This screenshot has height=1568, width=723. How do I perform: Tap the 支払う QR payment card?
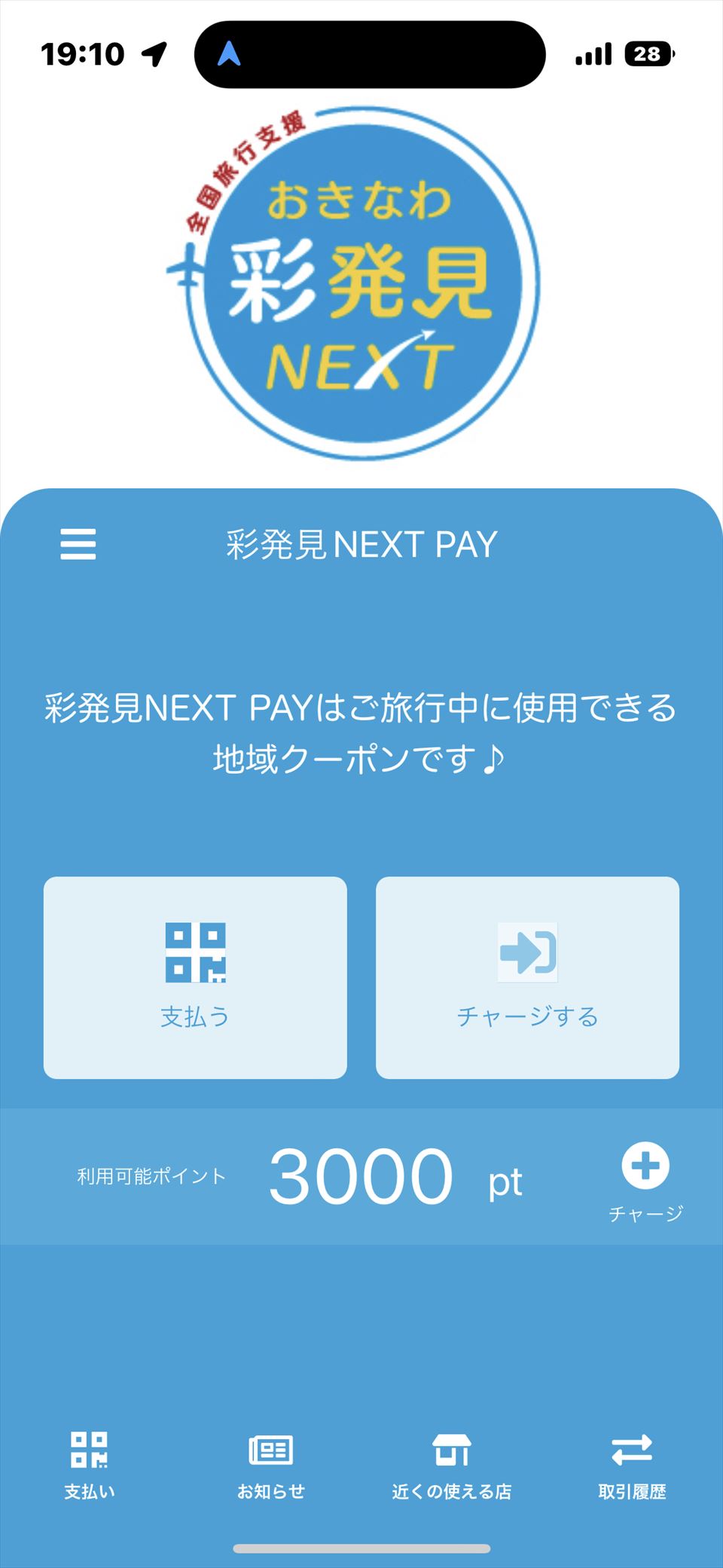pyautogui.click(x=195, y=977)
